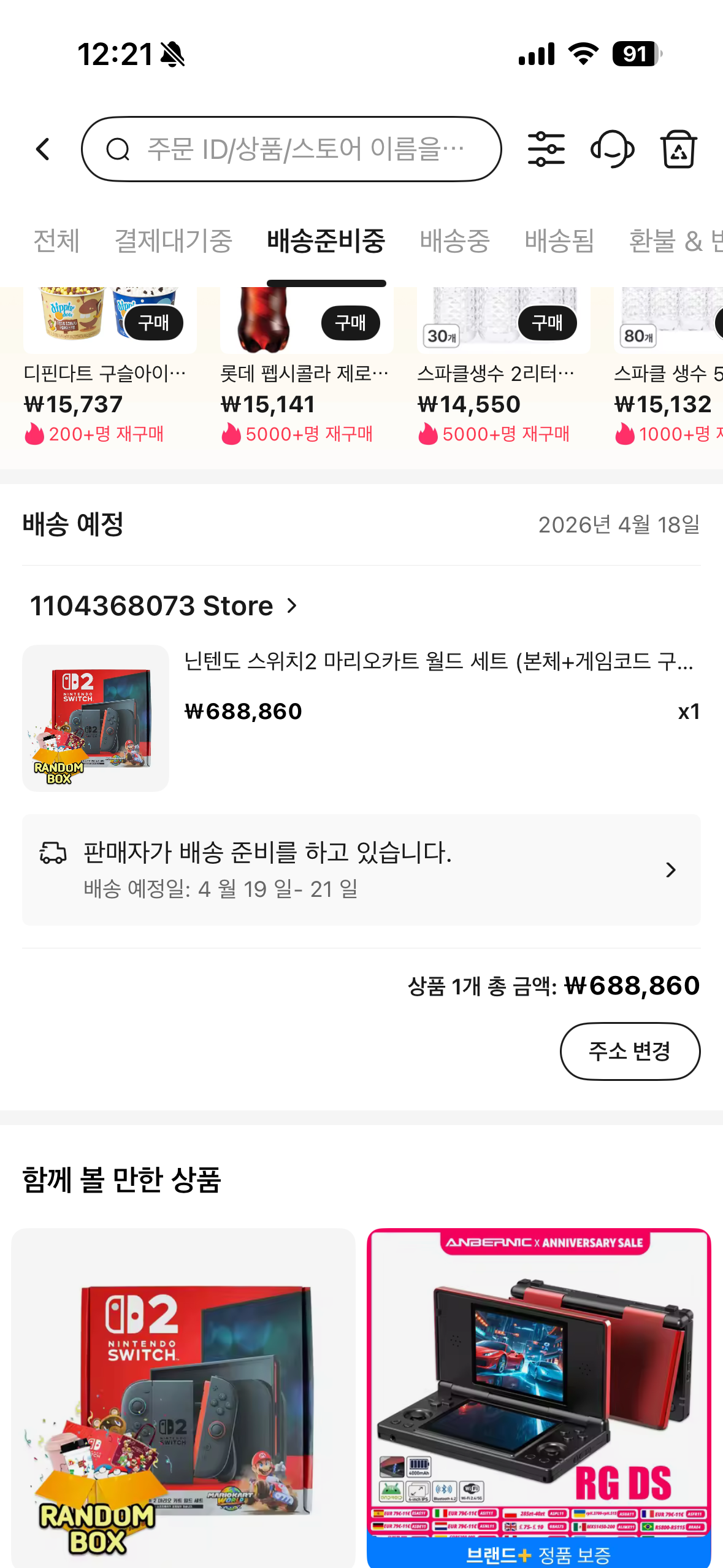Open the recommended ANBERNIC RG DS card
This screenshot has height=1568, width=723.
click(539, 1397)
